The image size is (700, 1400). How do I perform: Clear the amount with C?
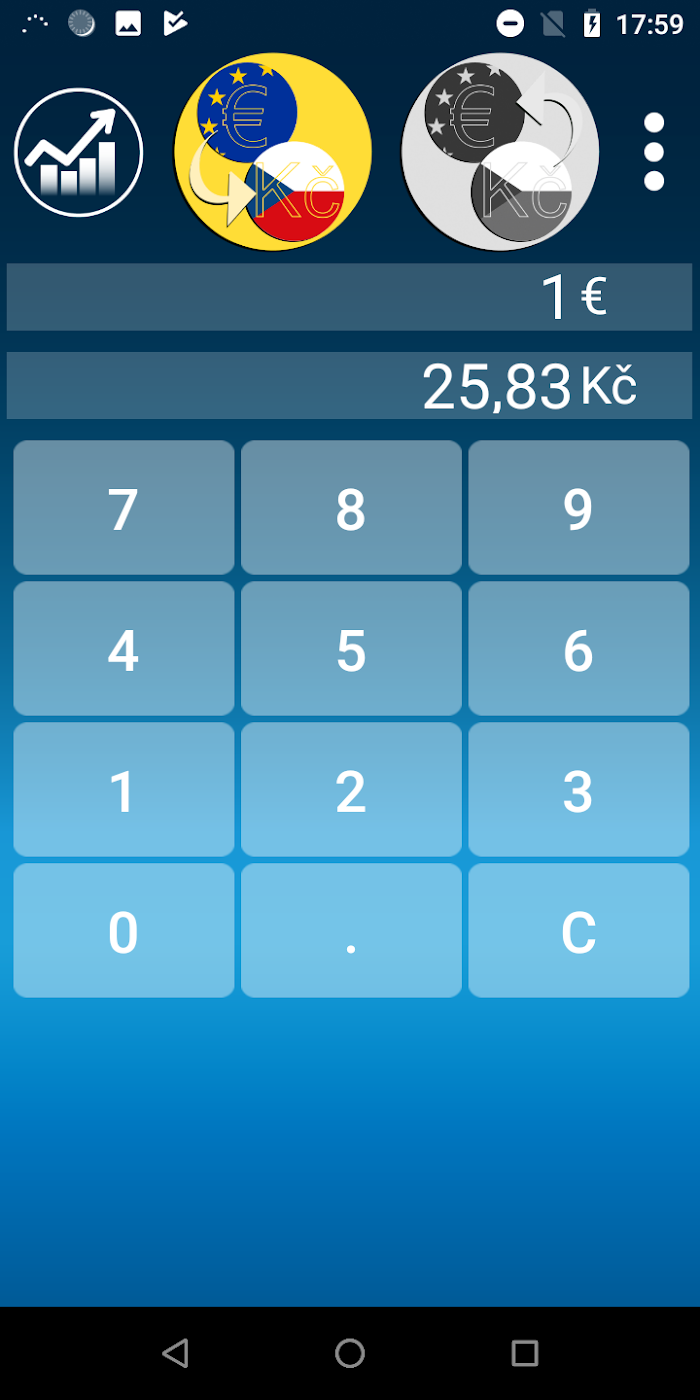tap(579, 931)
